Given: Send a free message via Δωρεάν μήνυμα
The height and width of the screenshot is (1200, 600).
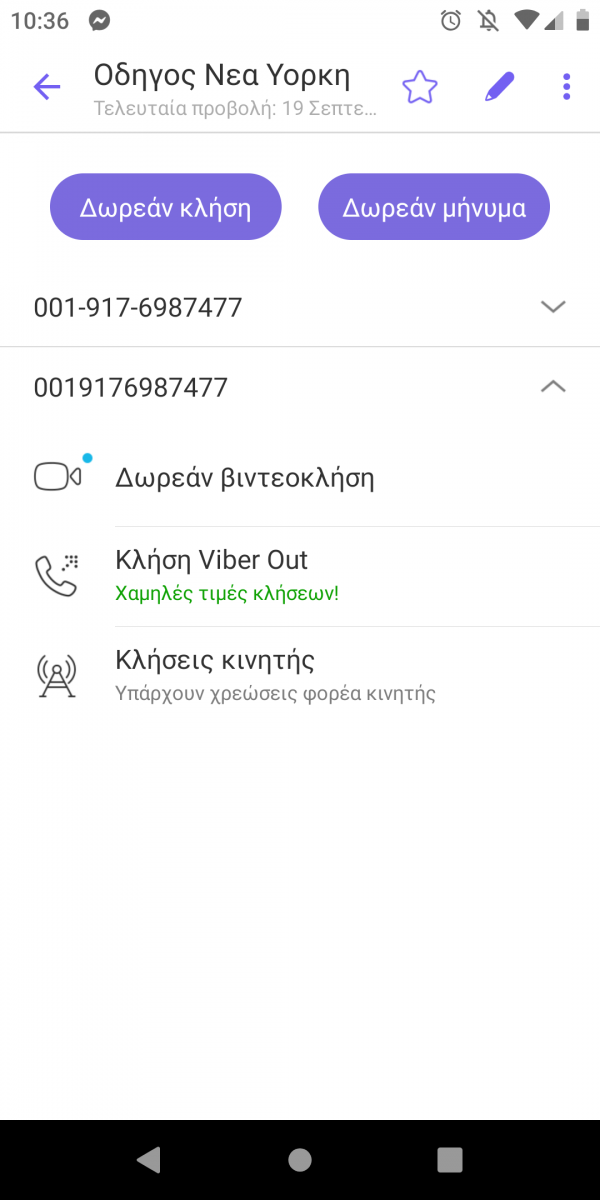Looking at the screenshot, I should (434, 207).
